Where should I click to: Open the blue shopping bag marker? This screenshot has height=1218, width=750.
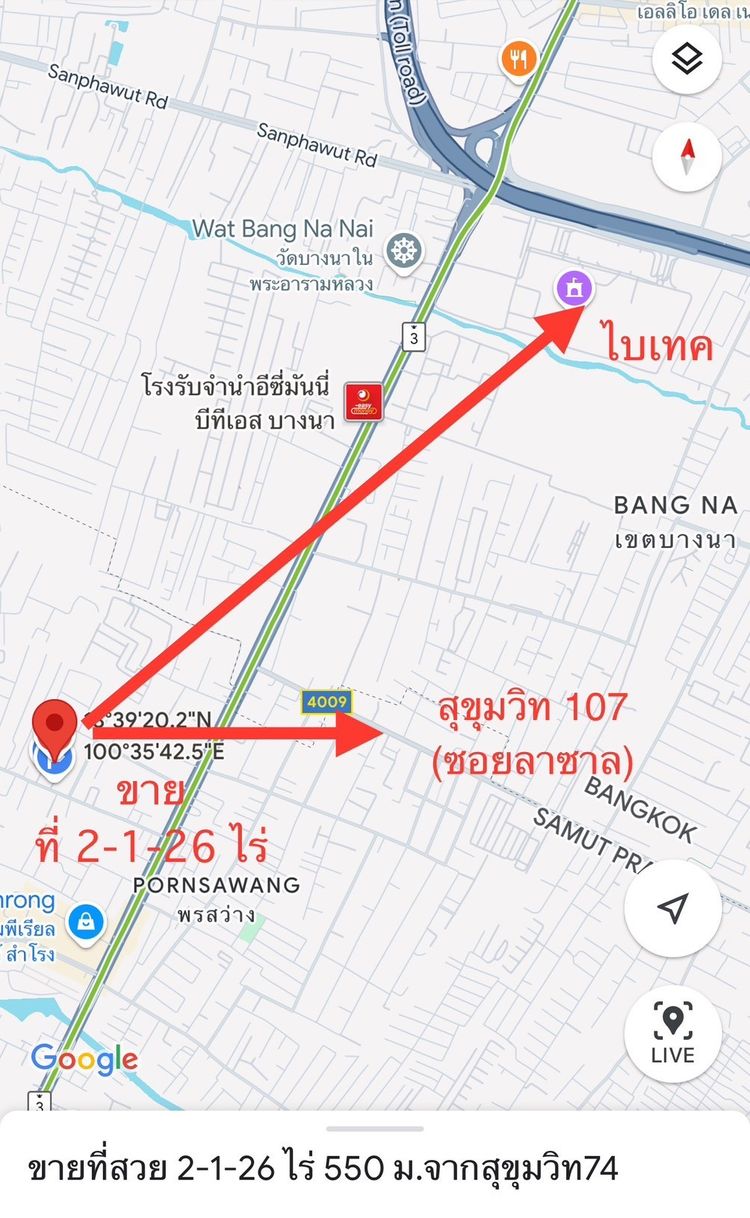tap(87, 920)
